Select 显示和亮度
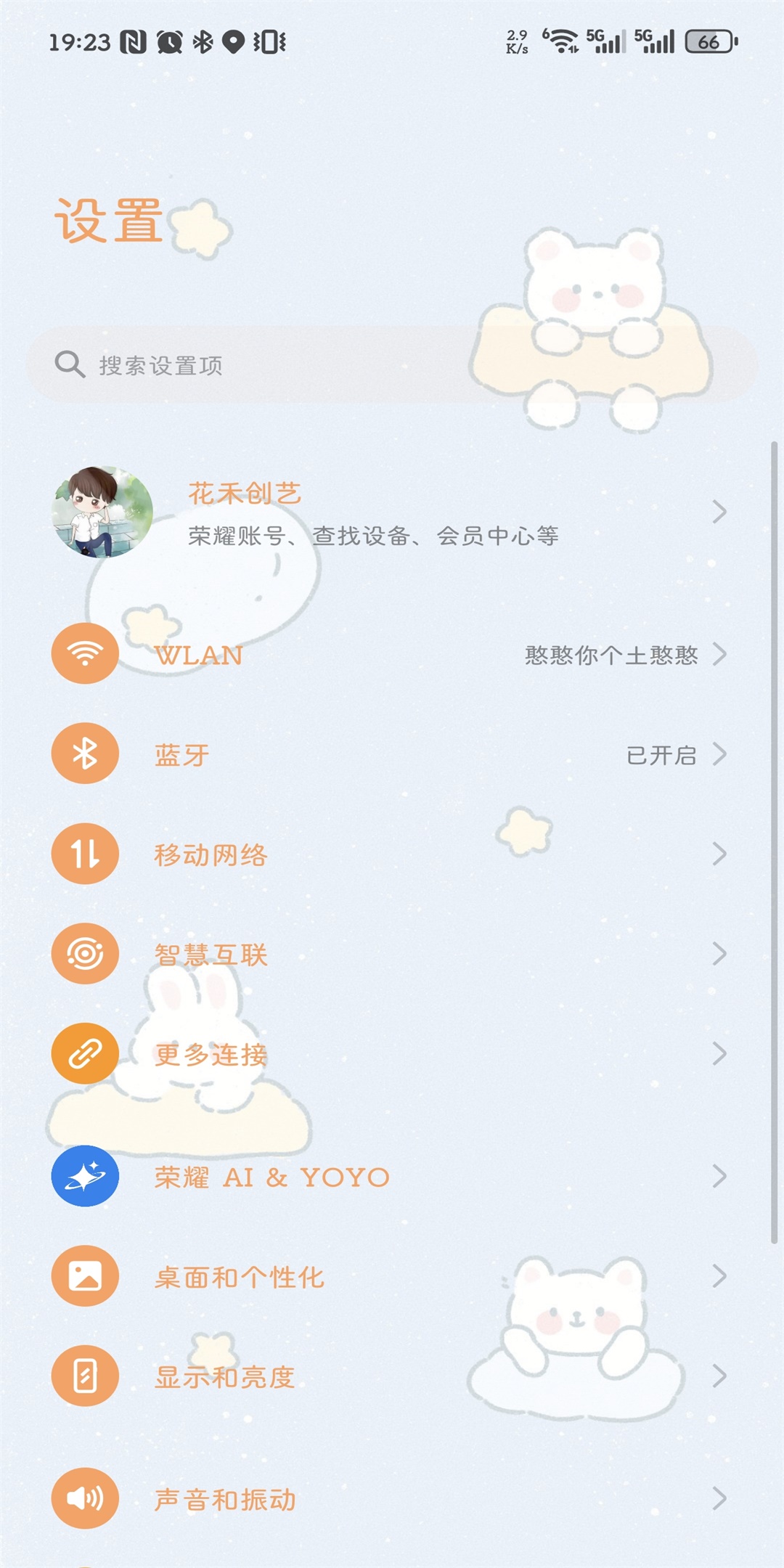This screenshot has height=1568, width=784. [225, 1376]
